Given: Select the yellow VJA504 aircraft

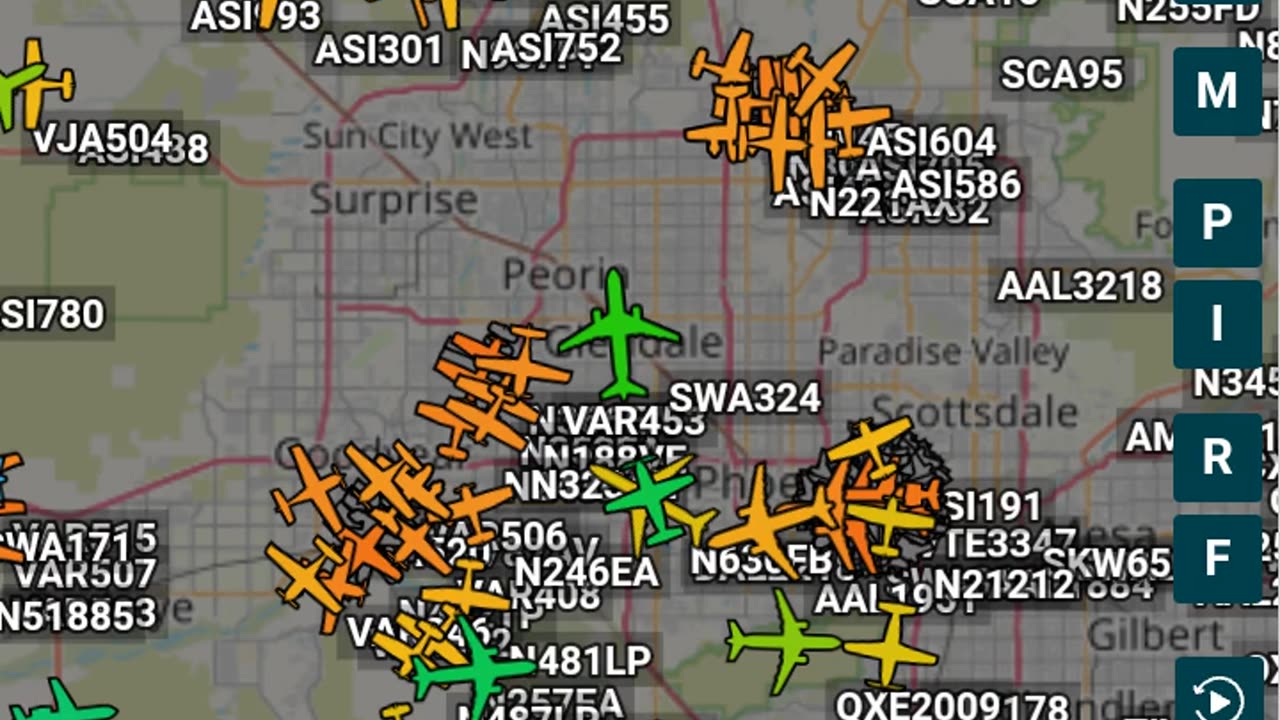Looking at the screenshot, I should tap(35, 83).
